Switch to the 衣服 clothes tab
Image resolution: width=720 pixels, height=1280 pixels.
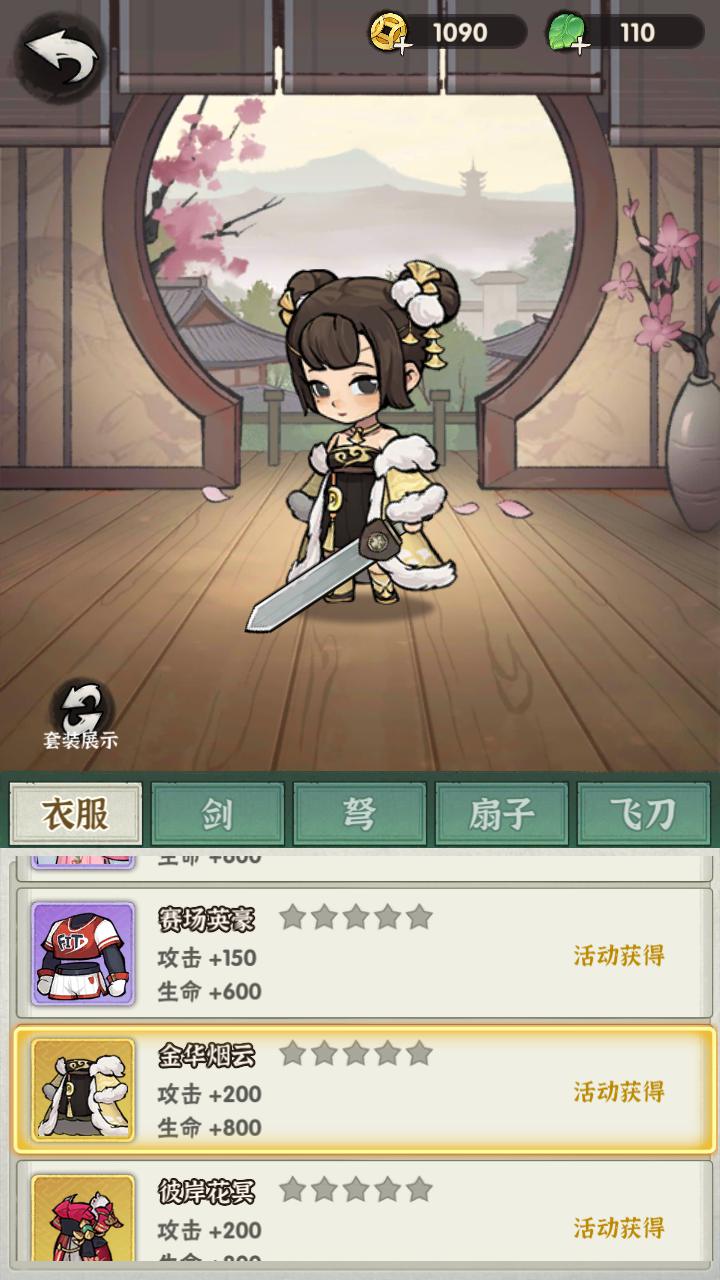pyautogui.click(x=76, y=814)
